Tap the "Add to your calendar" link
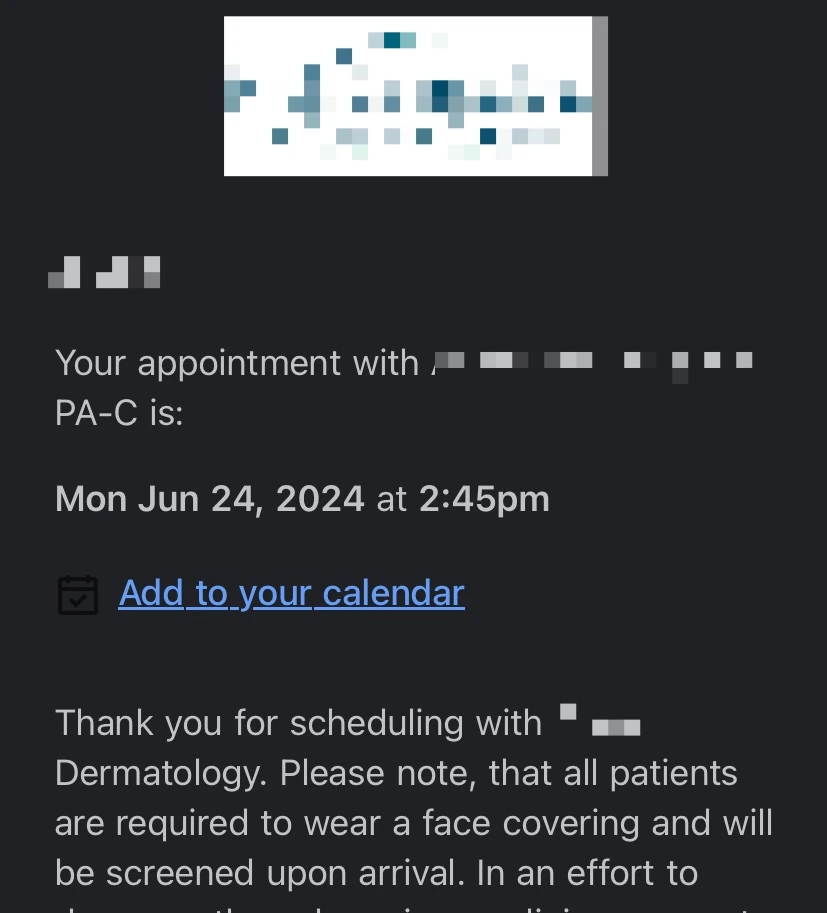 tap(291, 593)
